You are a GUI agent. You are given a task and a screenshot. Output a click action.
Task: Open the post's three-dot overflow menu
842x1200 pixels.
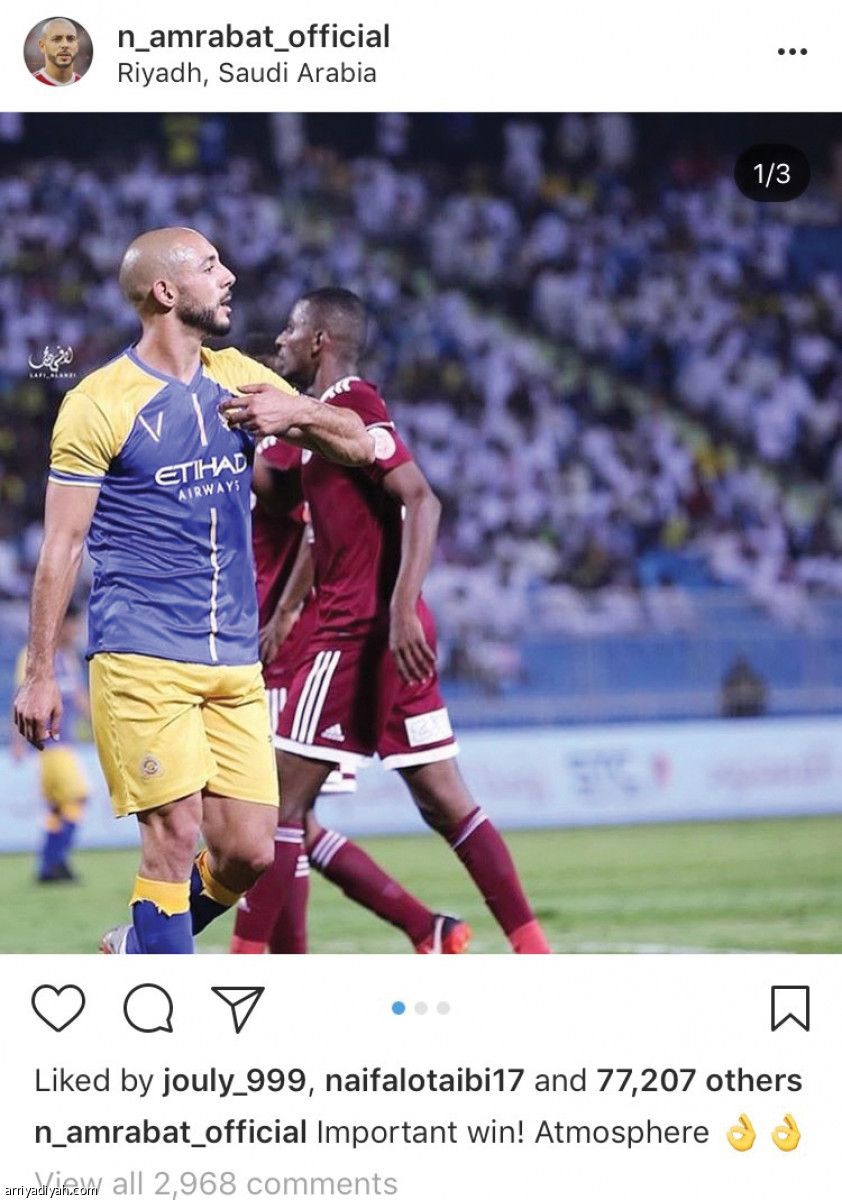coord(791,52)
